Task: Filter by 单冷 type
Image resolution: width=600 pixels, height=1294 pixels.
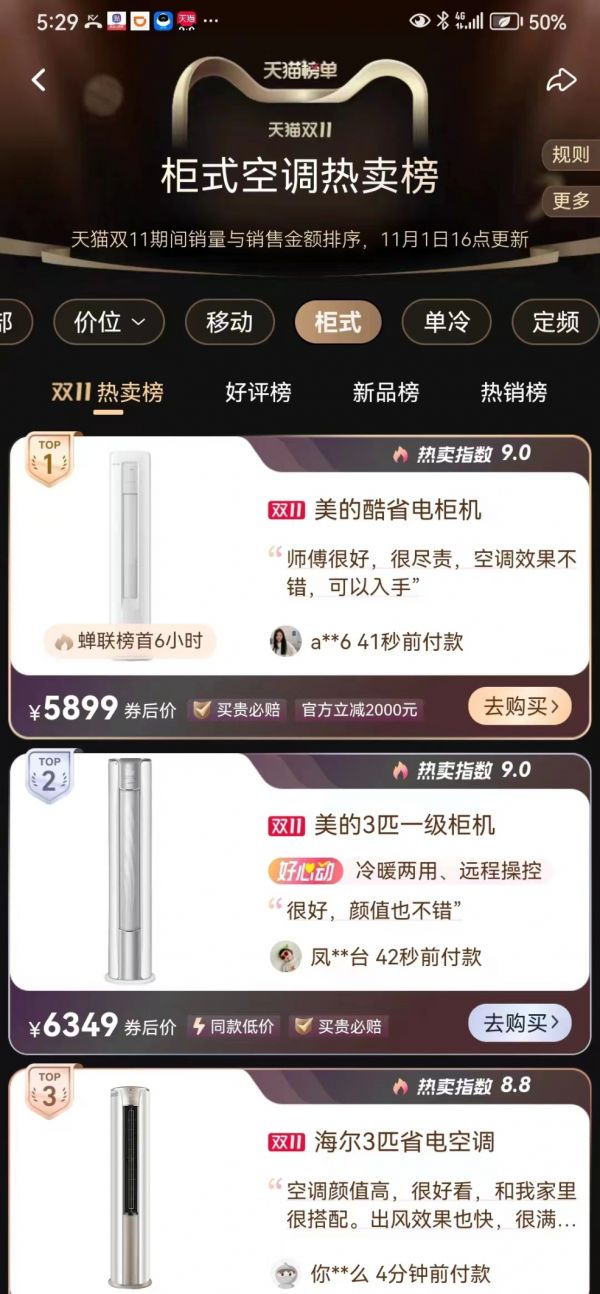Action: tap(446, 322)
